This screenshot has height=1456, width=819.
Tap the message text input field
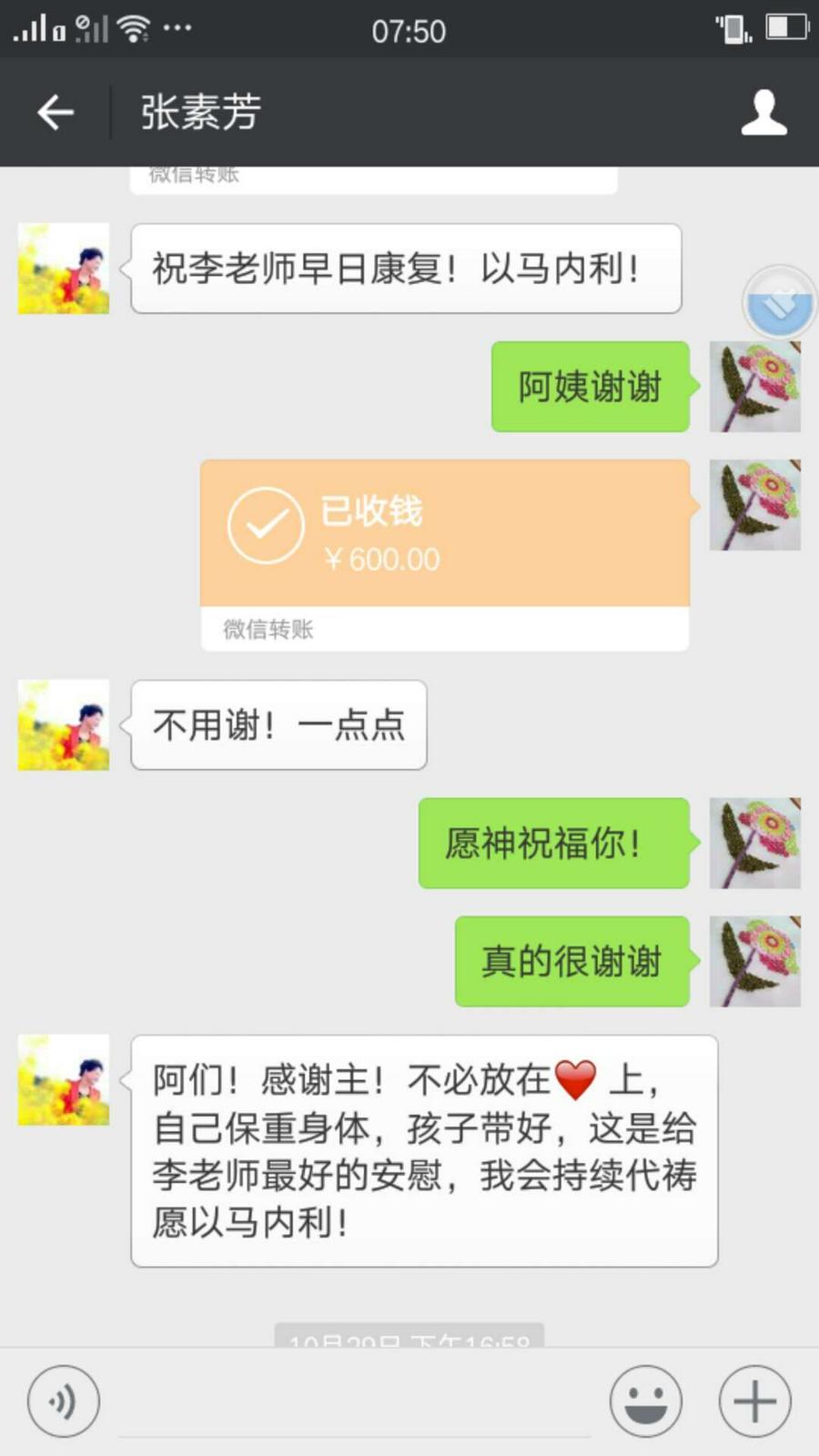pos(355,1406)
